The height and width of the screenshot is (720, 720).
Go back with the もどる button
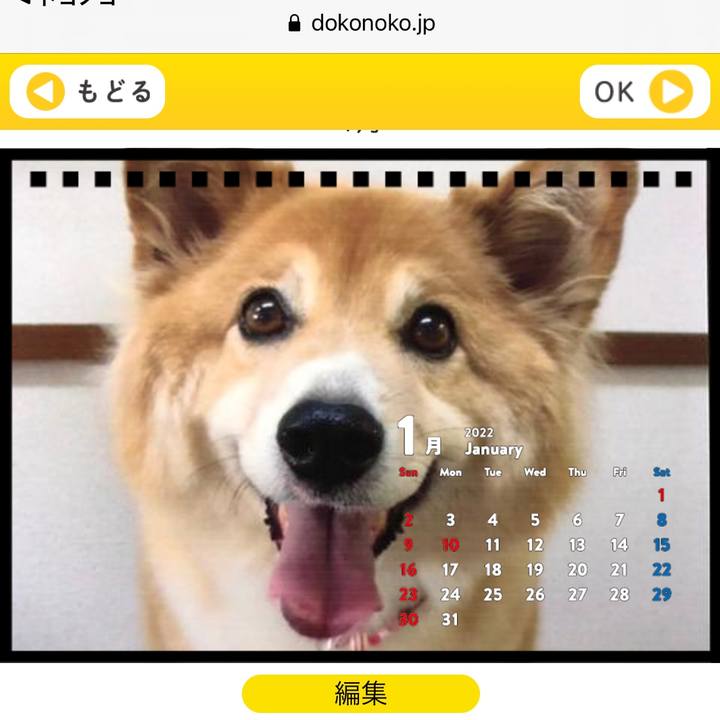(87, 92)
